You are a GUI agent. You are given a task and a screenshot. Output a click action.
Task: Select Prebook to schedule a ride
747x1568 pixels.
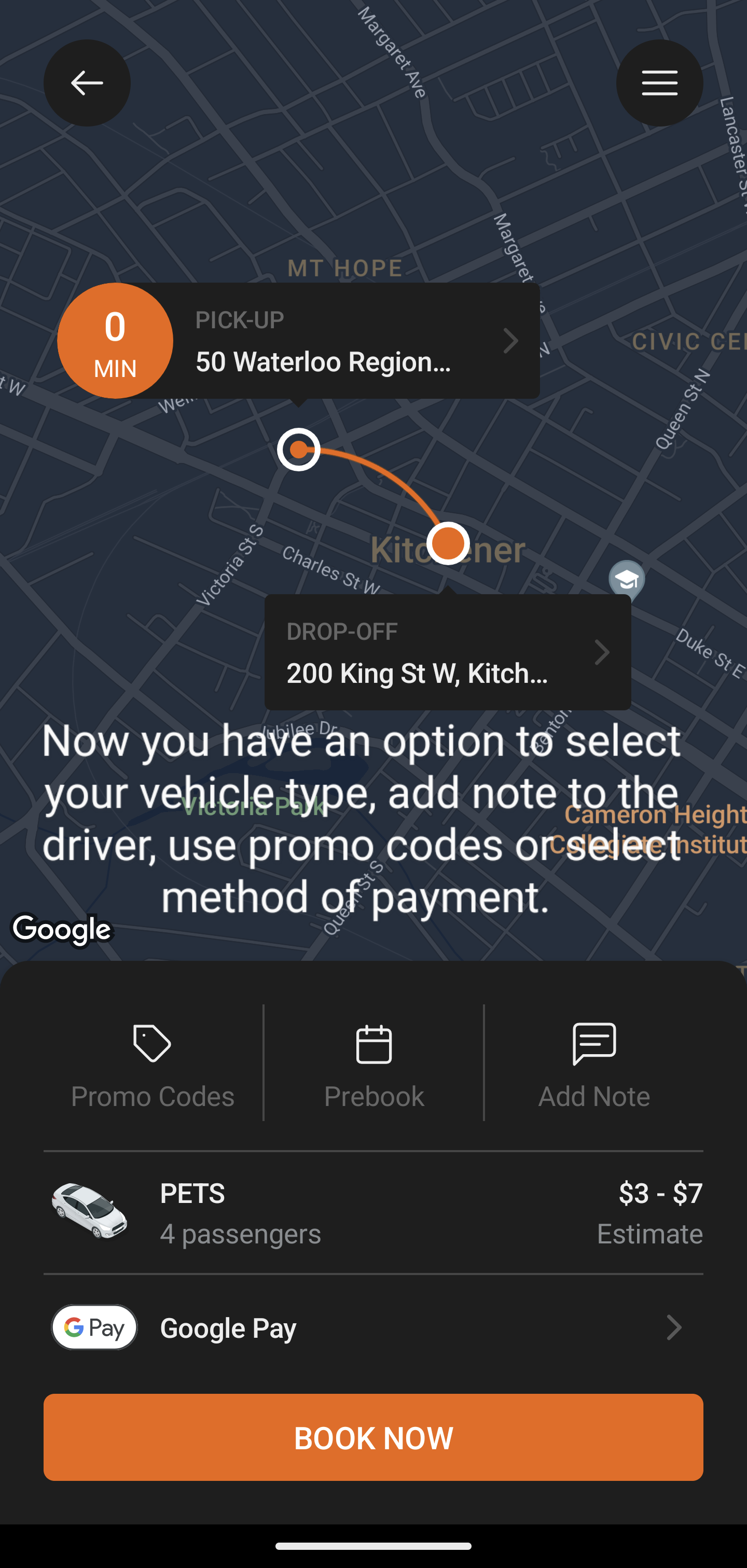pyautogui.click(x=374, y=1063)
